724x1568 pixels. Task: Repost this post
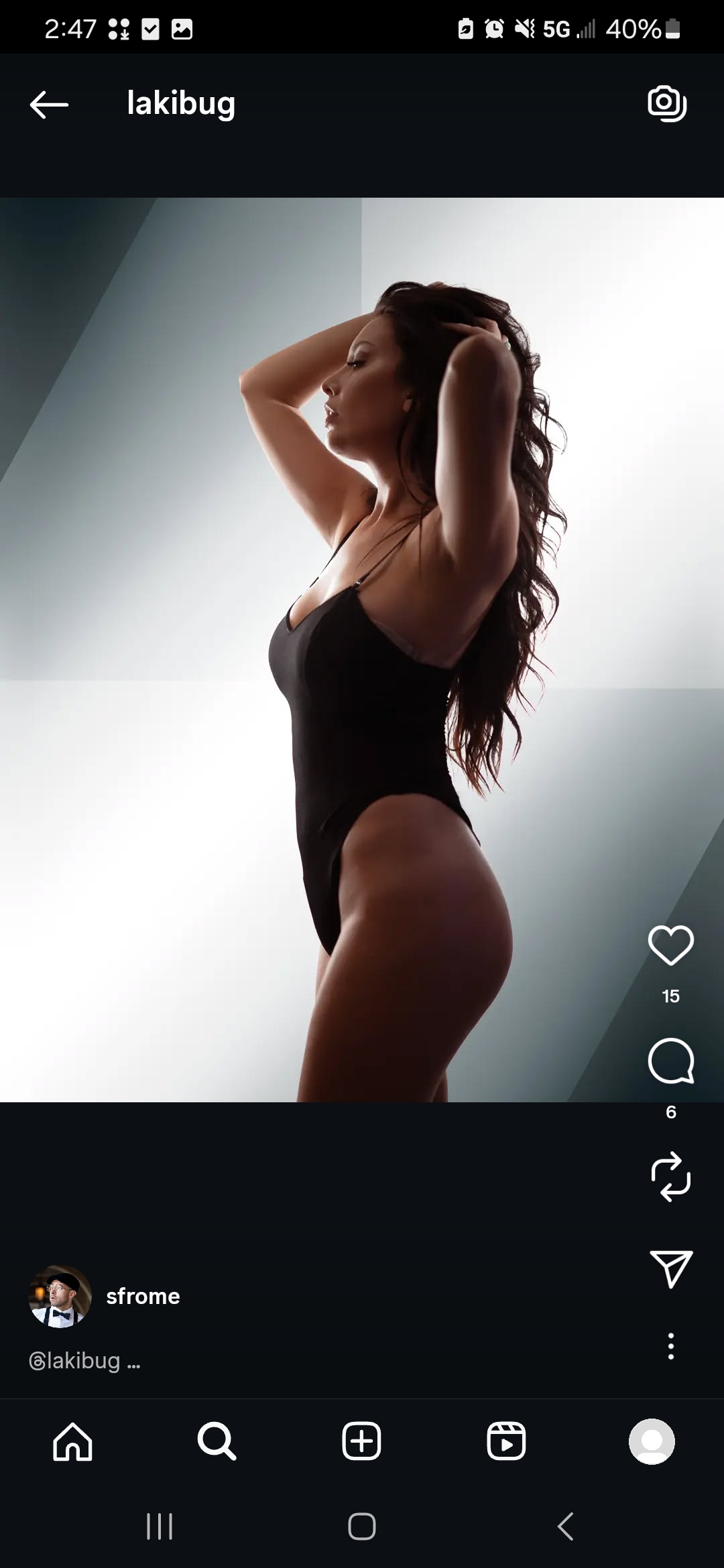670,1177
